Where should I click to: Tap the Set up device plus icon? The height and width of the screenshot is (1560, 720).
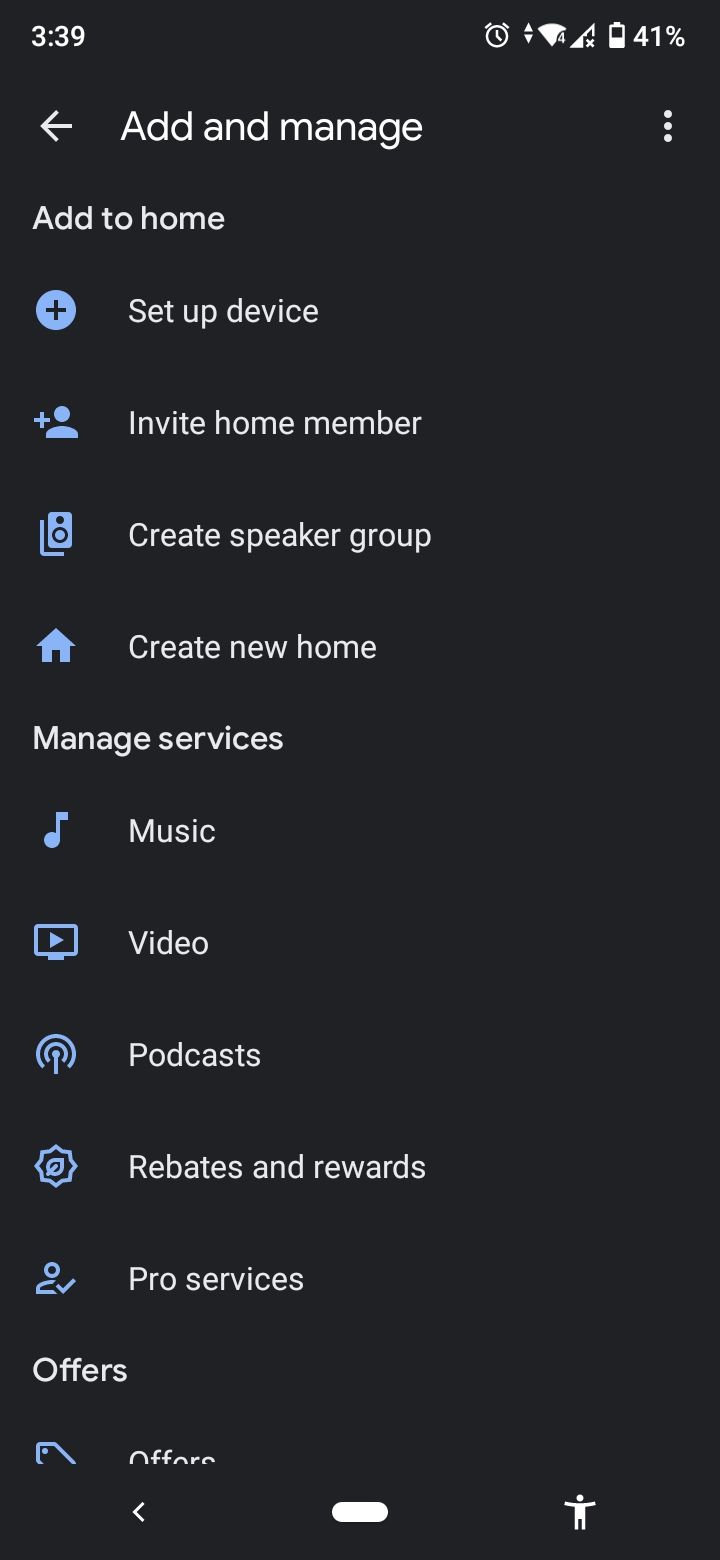55,310
